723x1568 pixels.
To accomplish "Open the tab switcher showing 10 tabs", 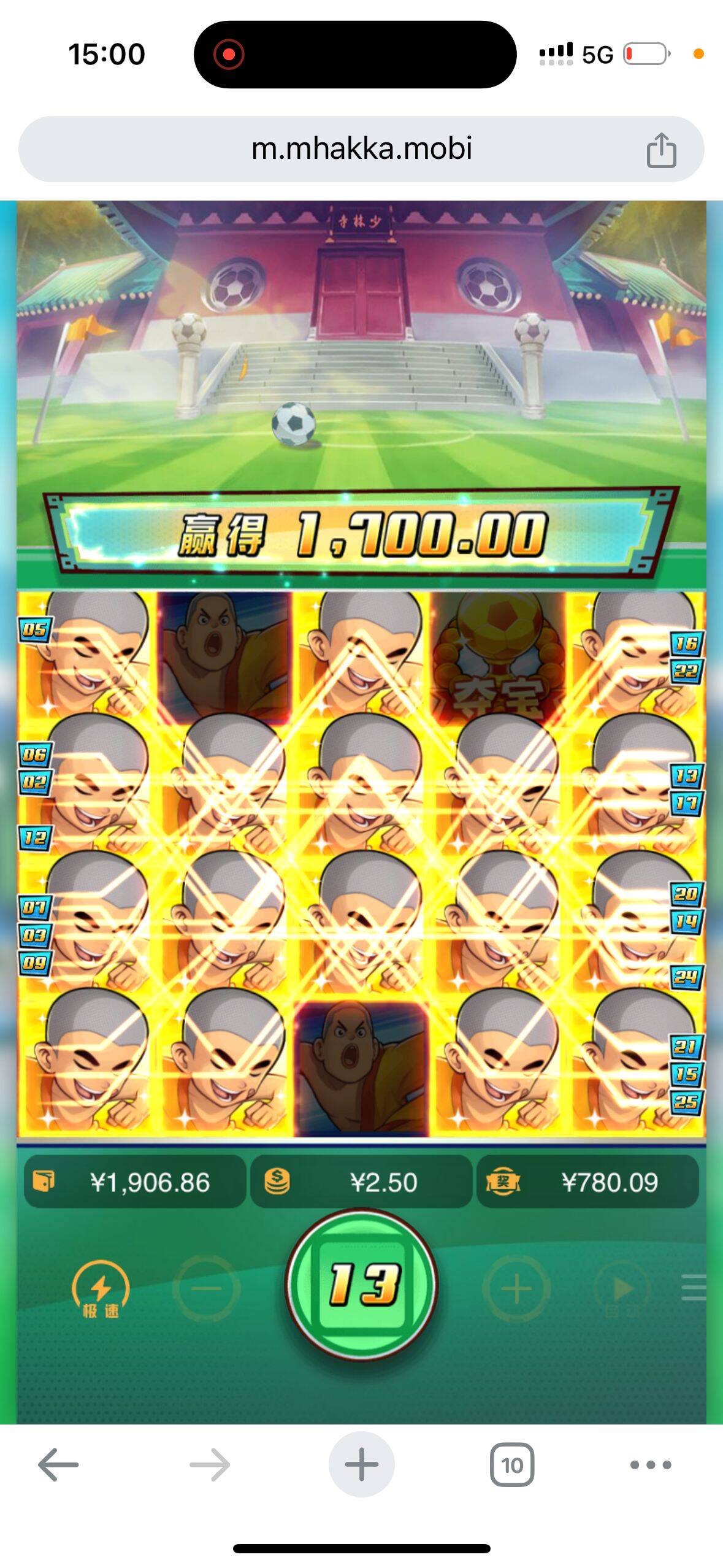I will [512, 1465].
